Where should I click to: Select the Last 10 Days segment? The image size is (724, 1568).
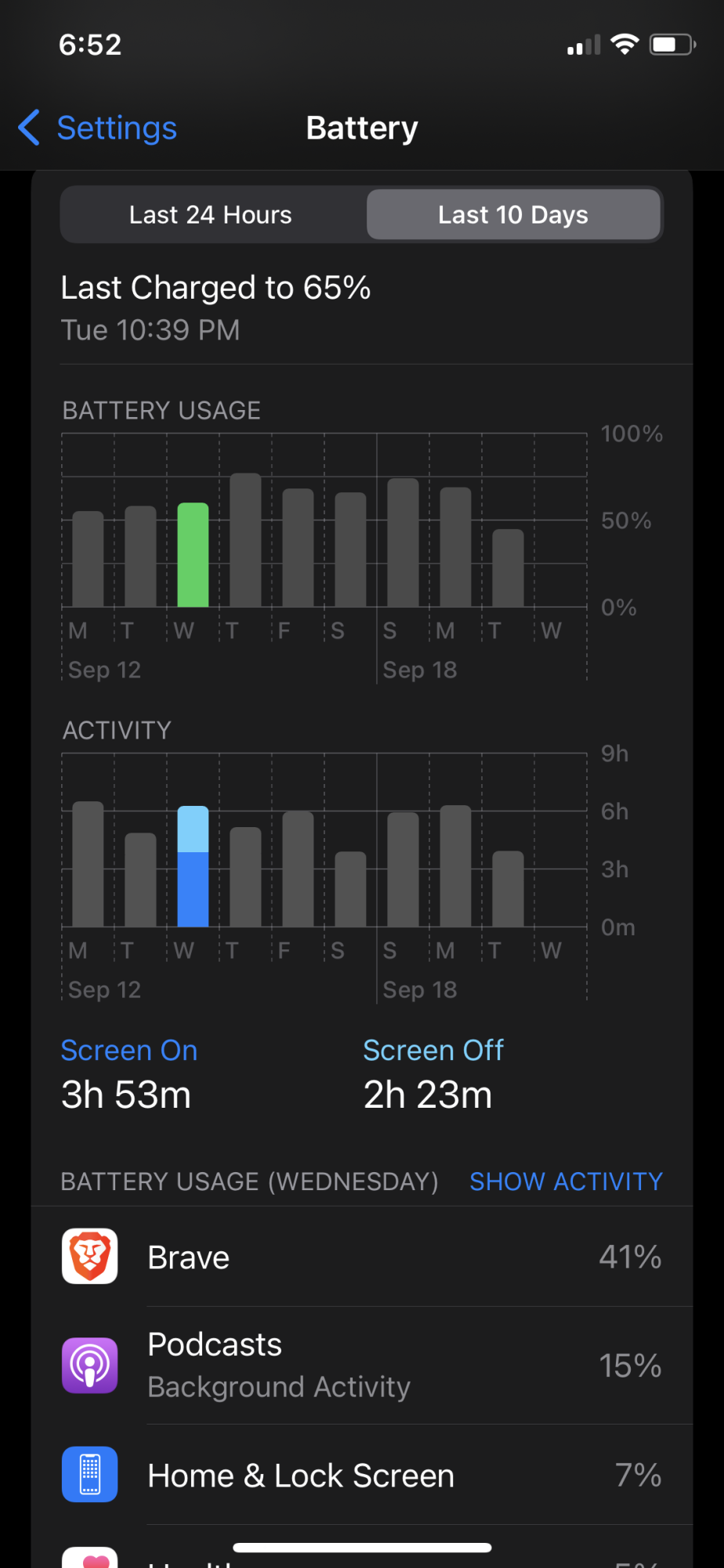click(x=513, y=215)
